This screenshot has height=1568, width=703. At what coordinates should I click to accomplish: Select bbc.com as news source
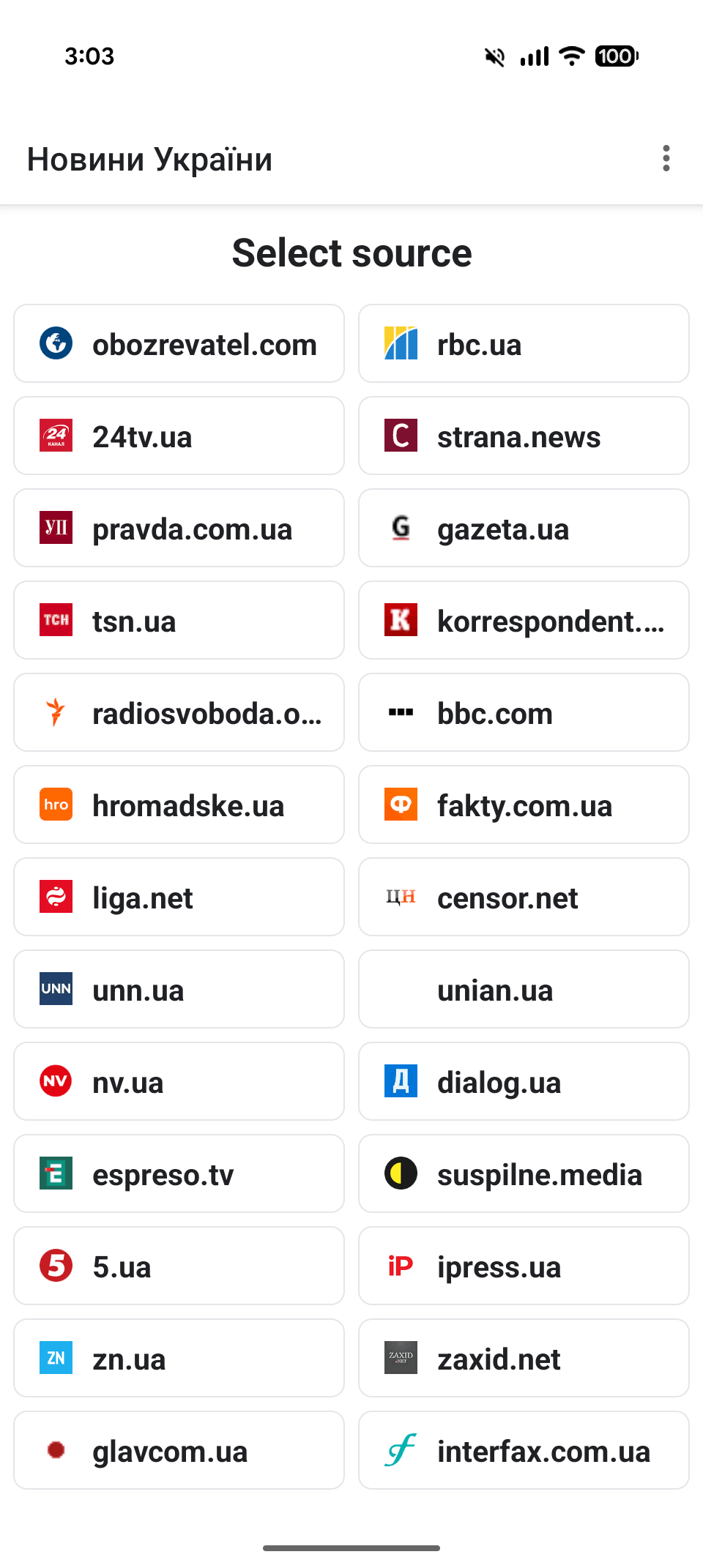click(523, 712)
